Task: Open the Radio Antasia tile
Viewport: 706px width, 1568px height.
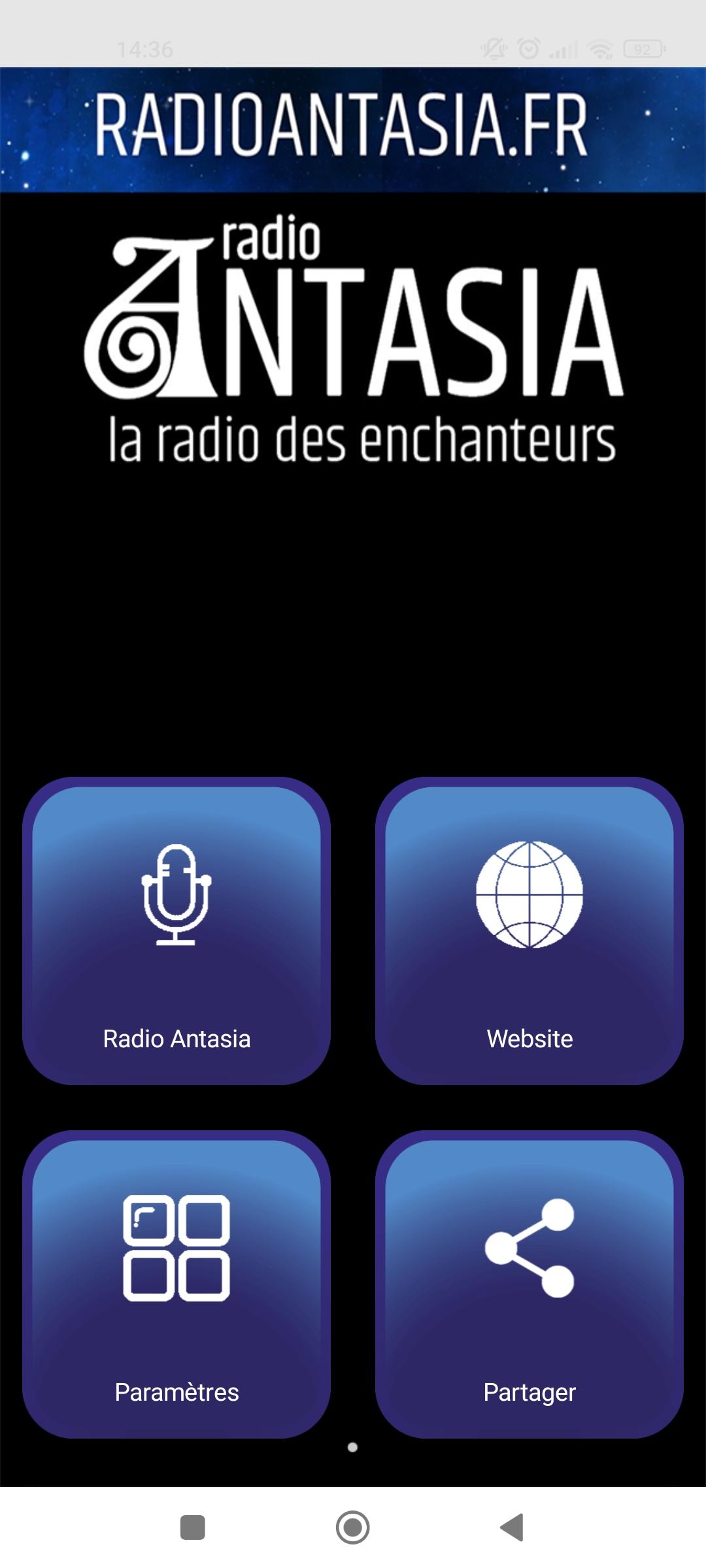Action: click(x=176, y=931)
